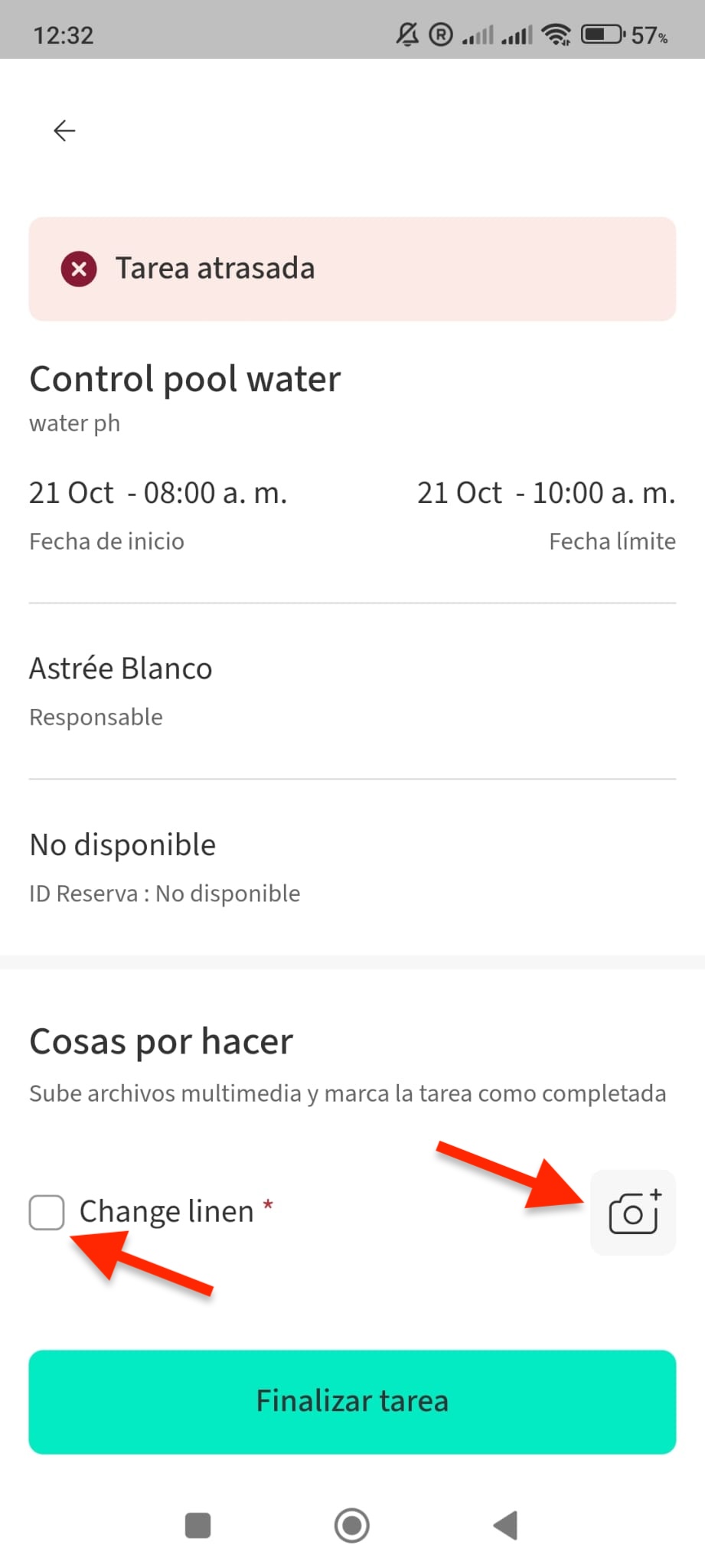Image resolution: width=705 pixels, height=1568 pixels.
Task: Tap the task title Control pool water
Action: pyautogui.click(x=184, y=378)
